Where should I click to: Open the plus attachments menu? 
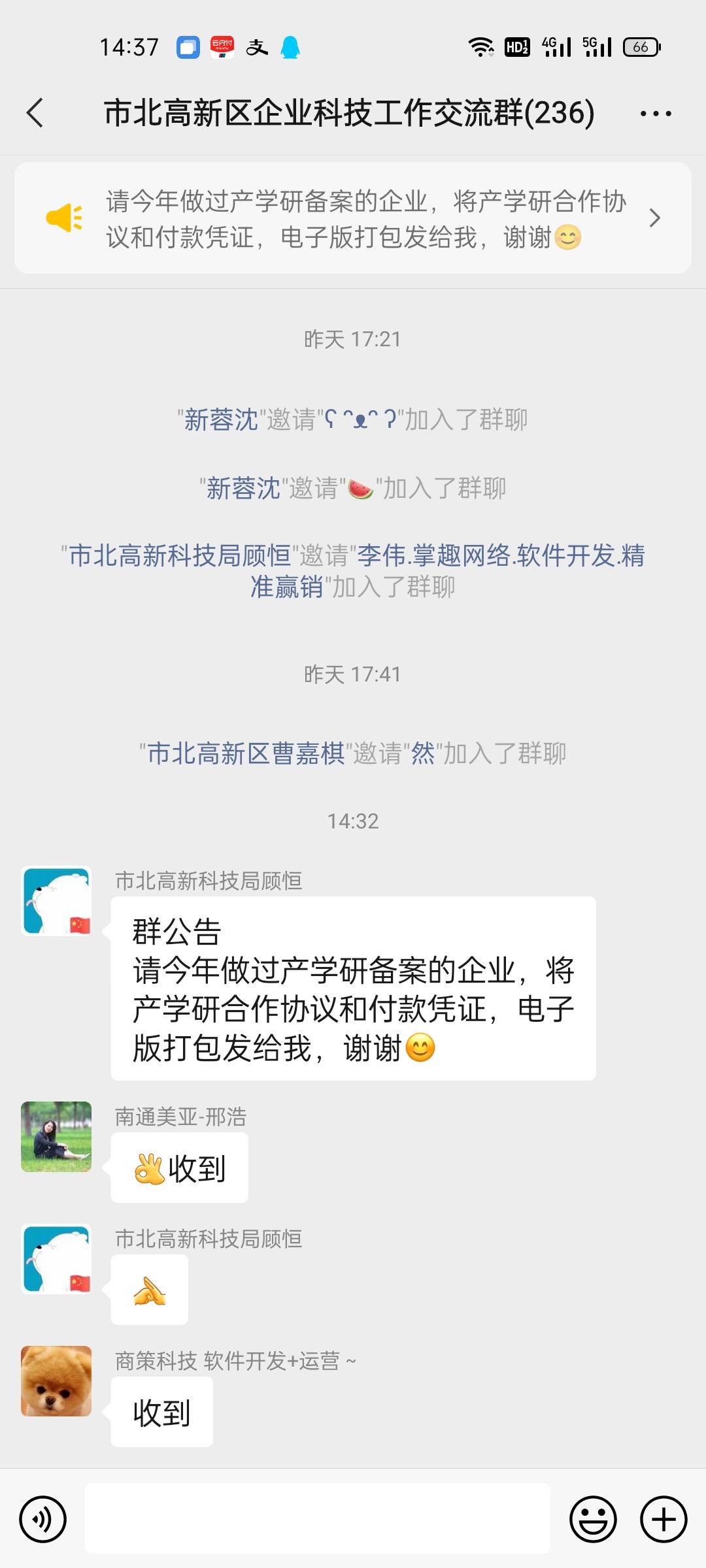click(x=664, y=1519)
